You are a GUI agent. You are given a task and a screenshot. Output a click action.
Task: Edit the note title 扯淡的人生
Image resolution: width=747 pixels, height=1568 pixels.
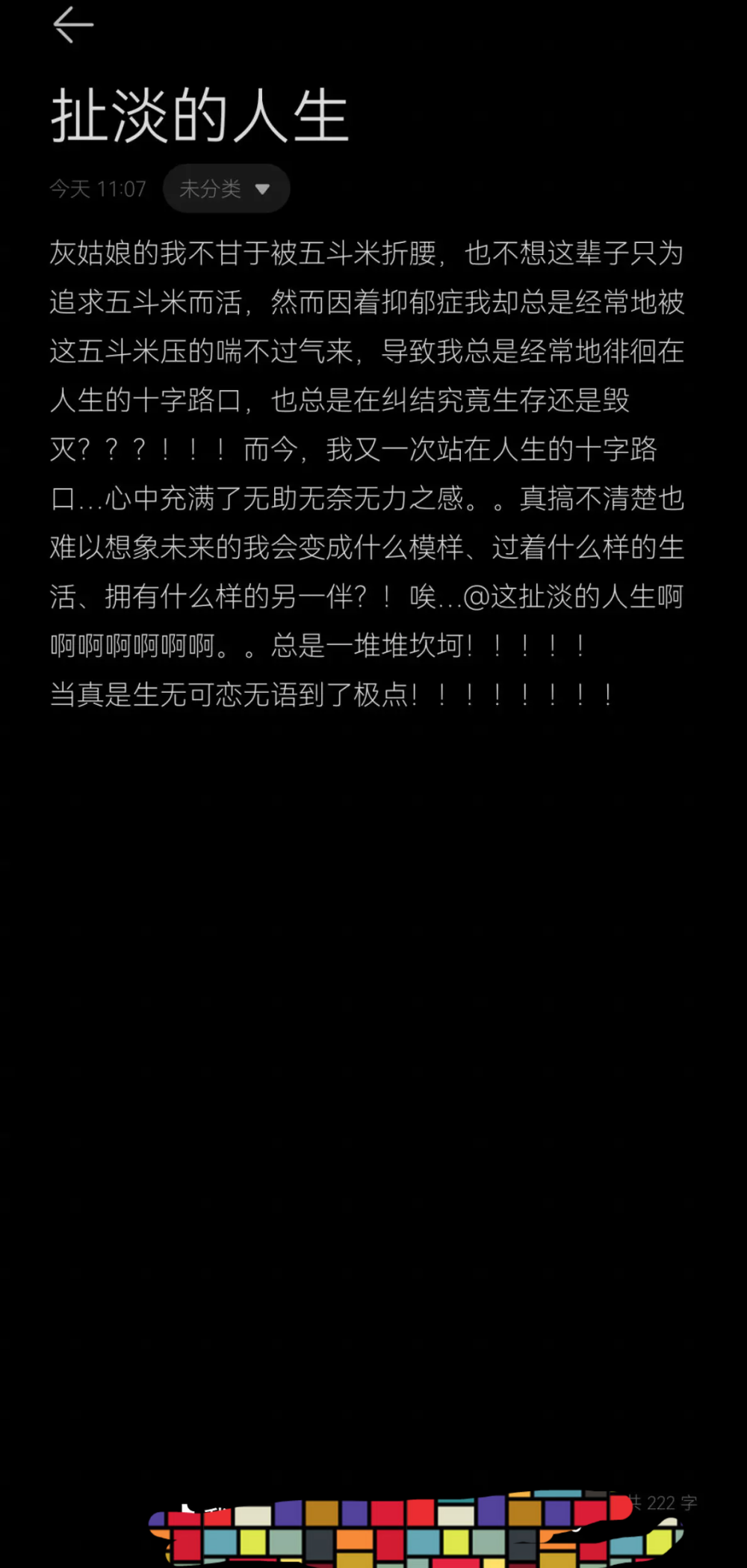(199, 116)
